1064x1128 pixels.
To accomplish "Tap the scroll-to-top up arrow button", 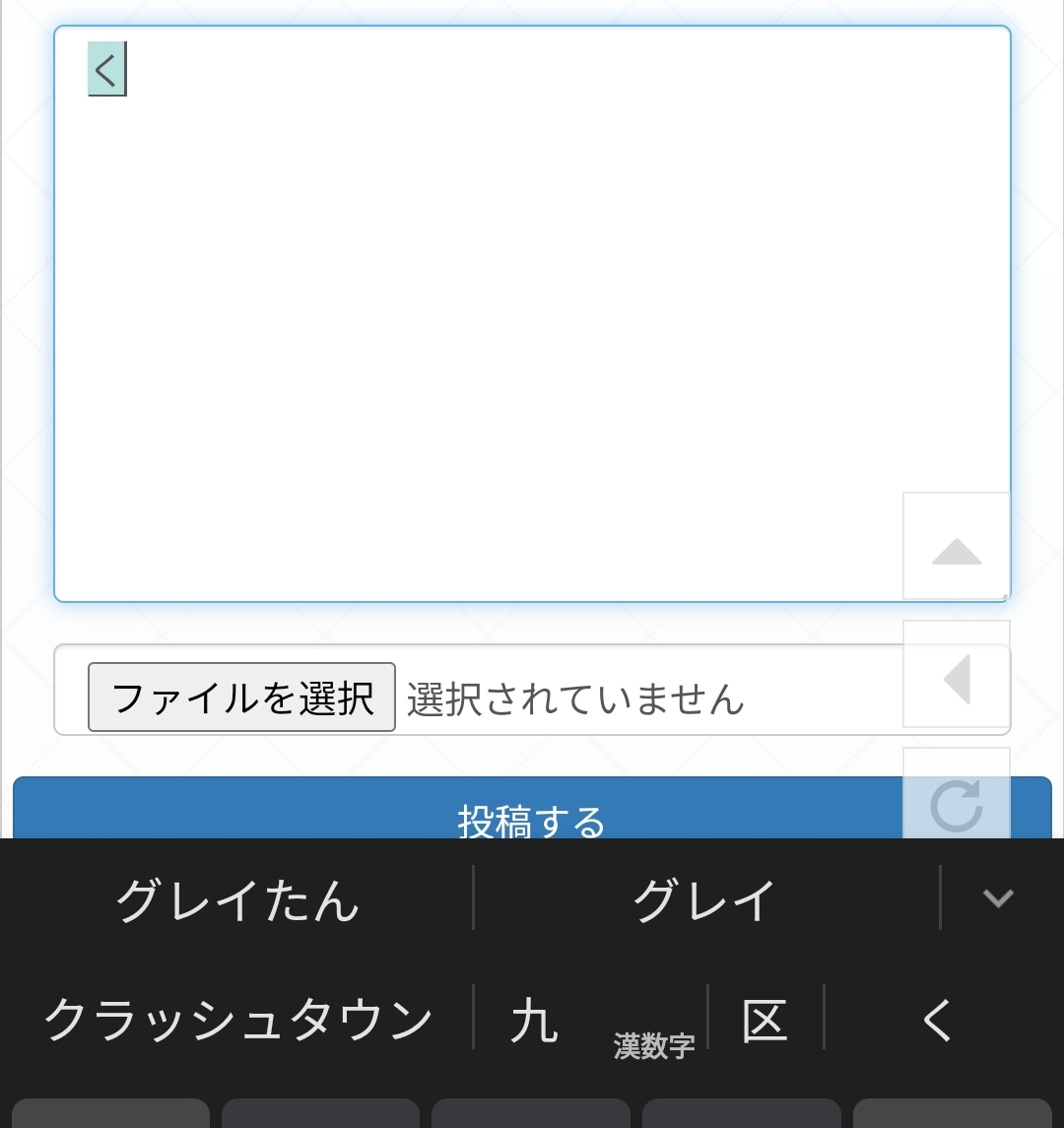I will tap(957, 546).
